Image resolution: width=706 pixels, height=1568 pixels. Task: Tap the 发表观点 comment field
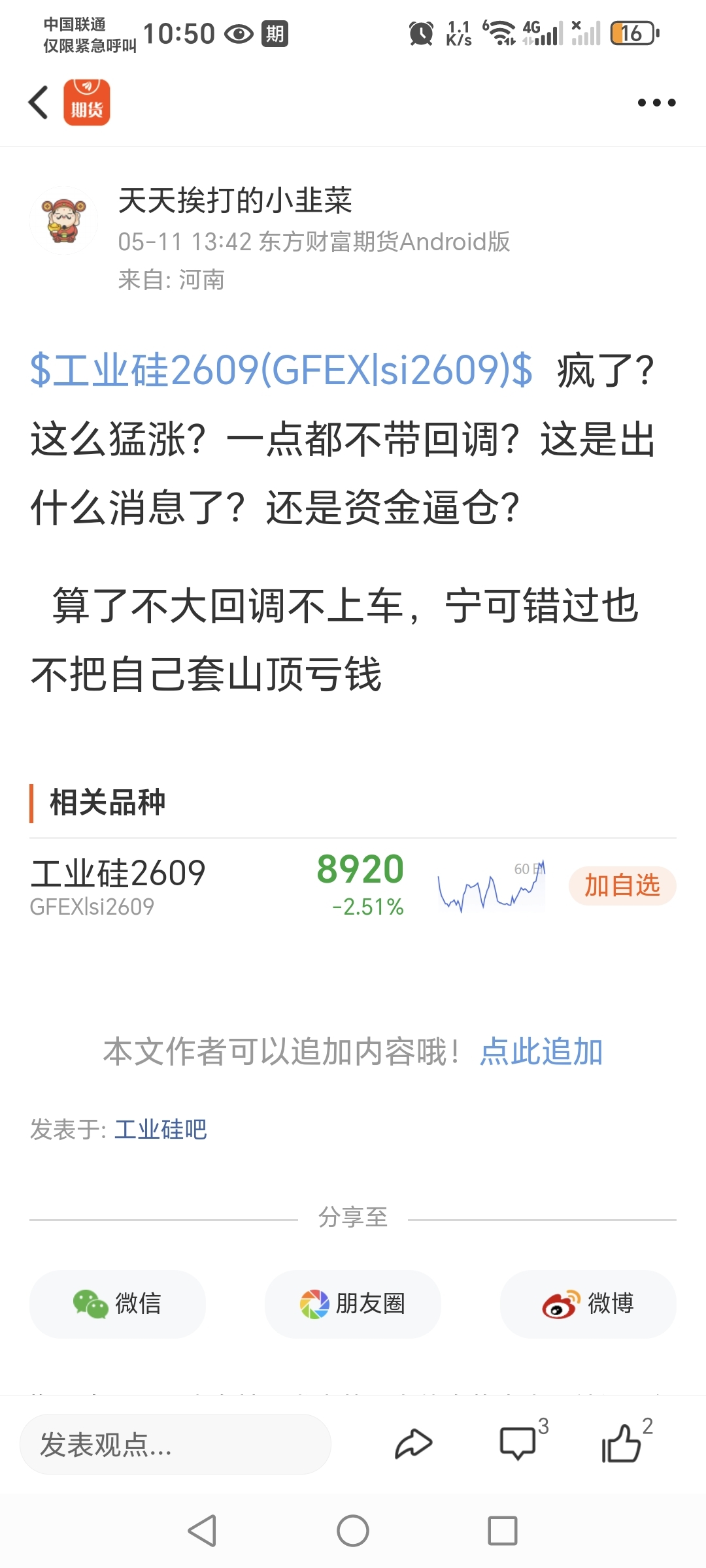(x=175, y=1444)
